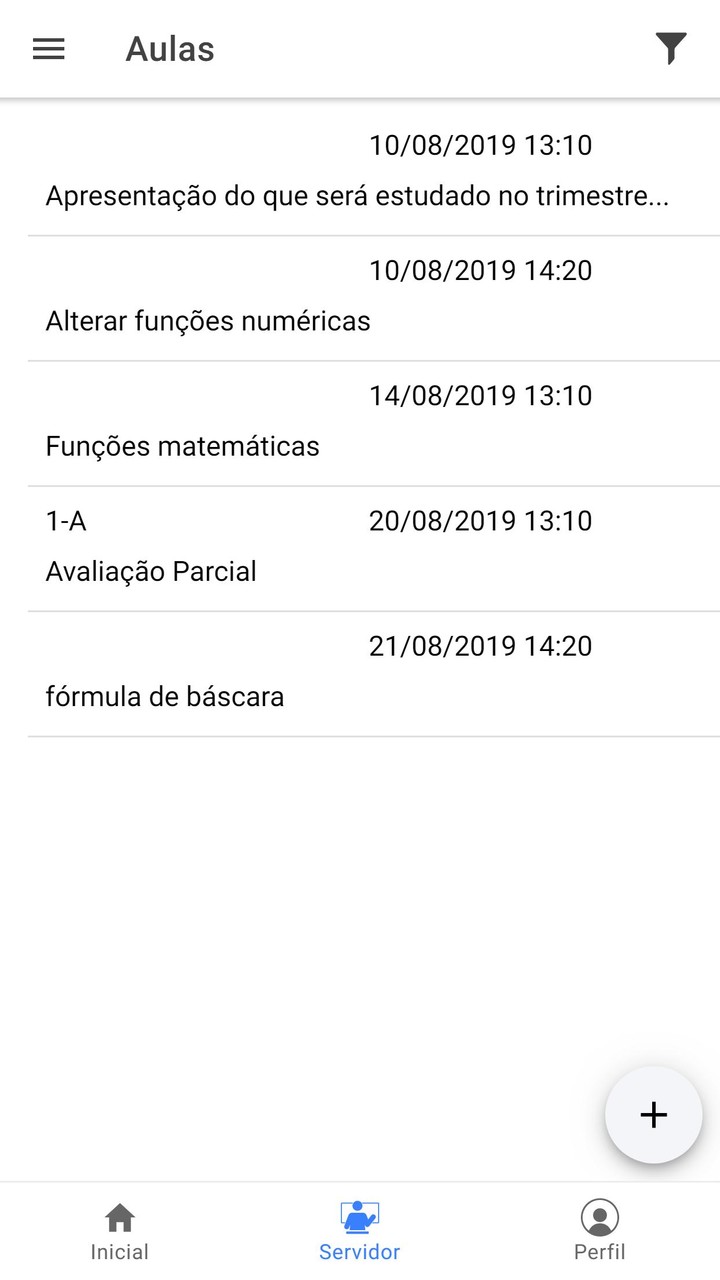Select the 'Funções matemáticas' lesson
This screenshot has width=720, height=1280.
[x=358, y=423]
